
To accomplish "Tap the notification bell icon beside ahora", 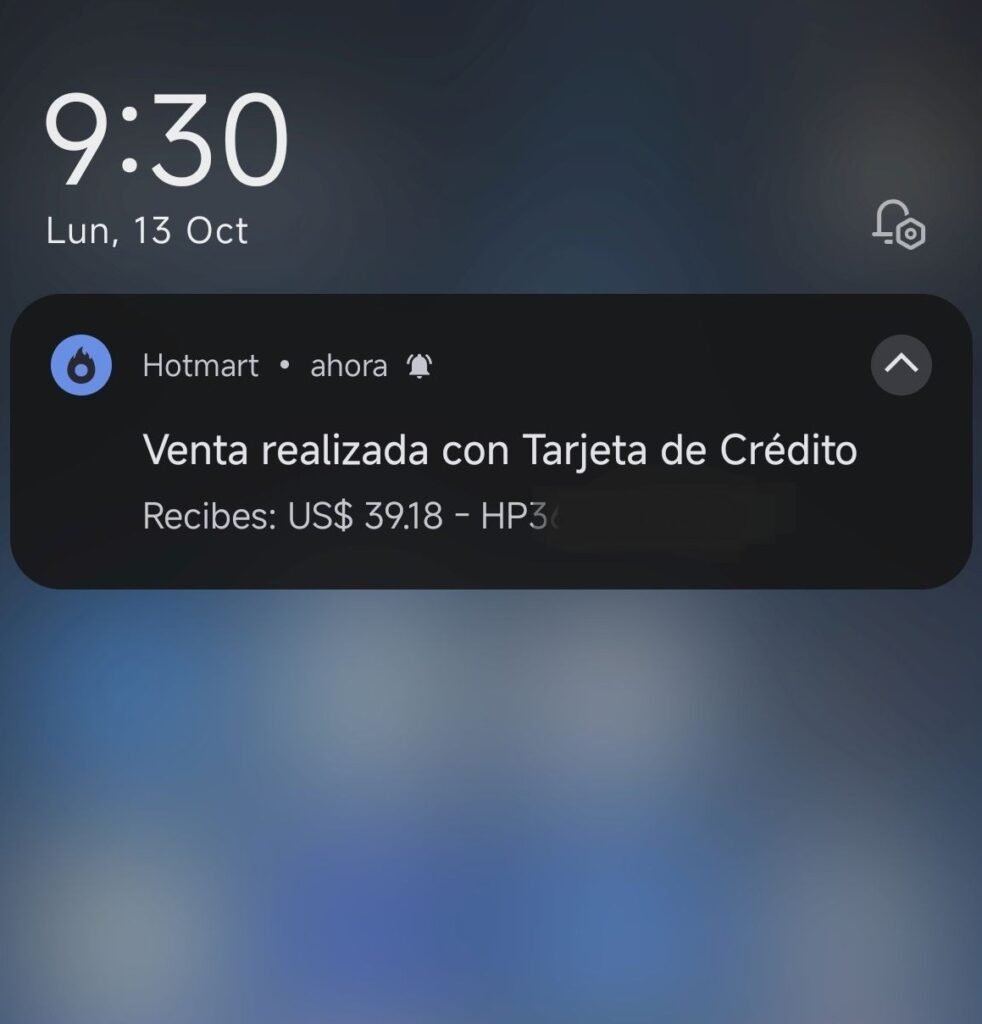I will (420, 365).
